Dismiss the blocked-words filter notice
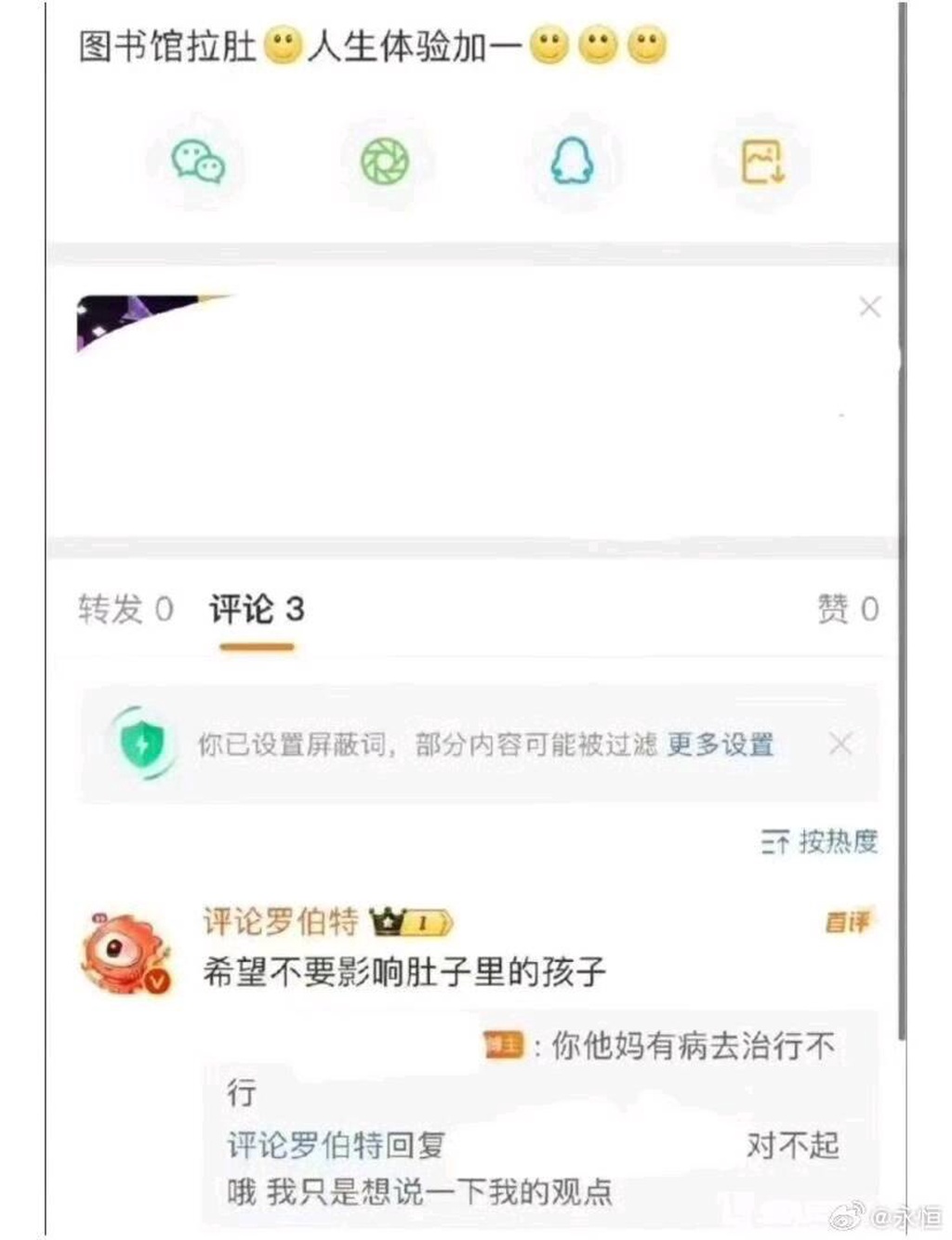This screenshot has width=952, height=1240. point(840,744)
